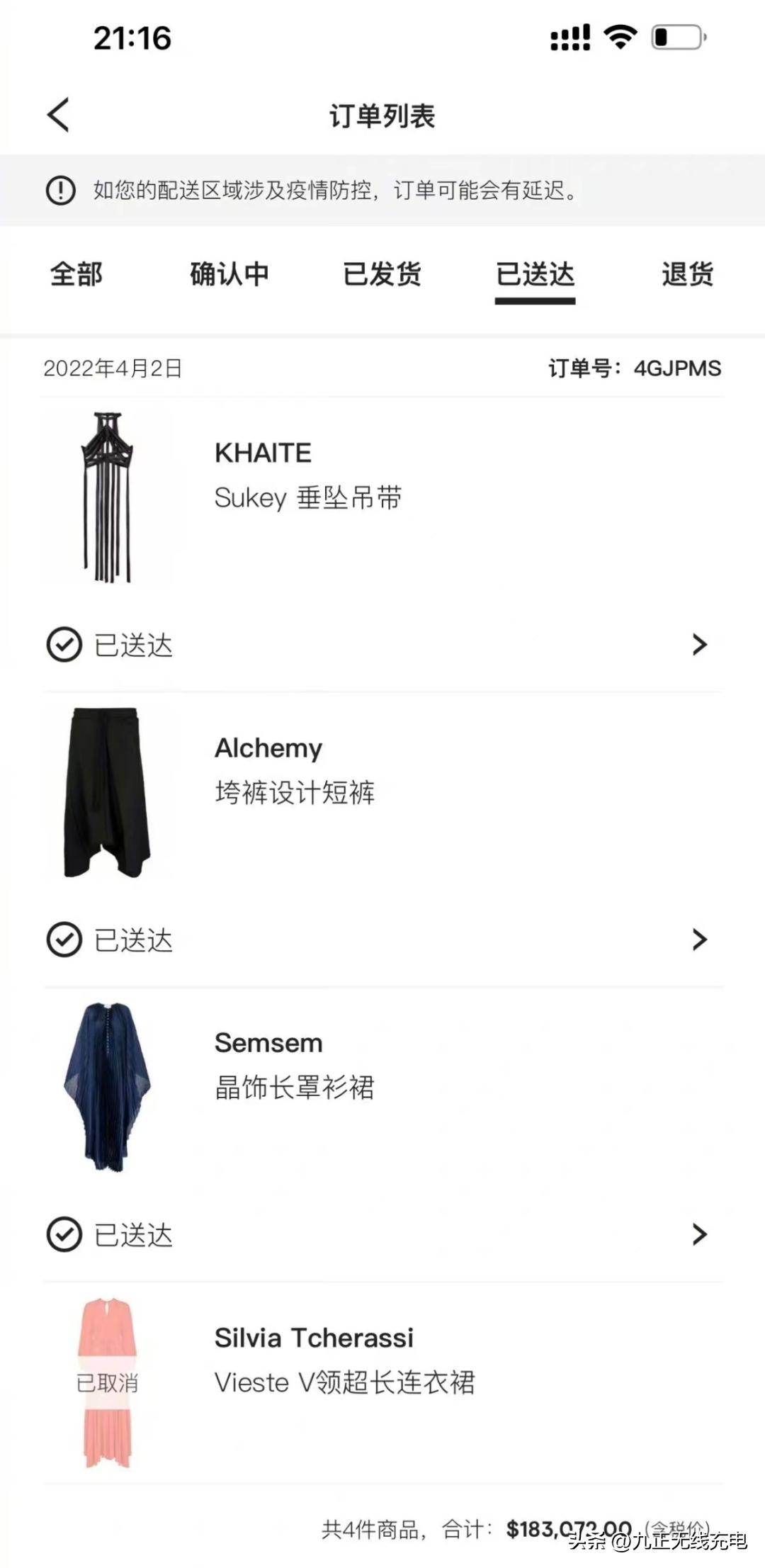
Task: Switch to the 全部 tab
Action: tap(76, 275)
